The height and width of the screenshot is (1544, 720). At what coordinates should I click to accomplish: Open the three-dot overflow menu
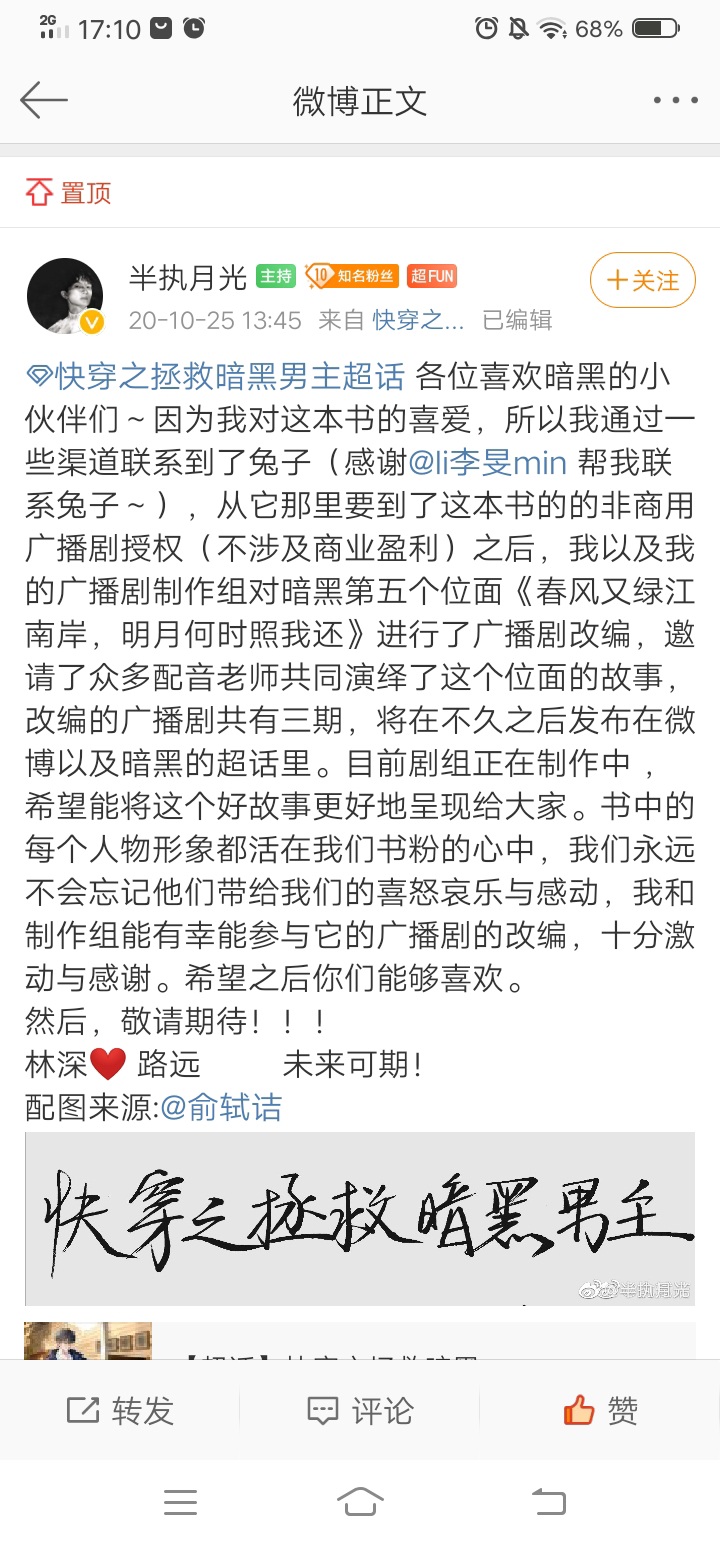(x=675, y=100)
